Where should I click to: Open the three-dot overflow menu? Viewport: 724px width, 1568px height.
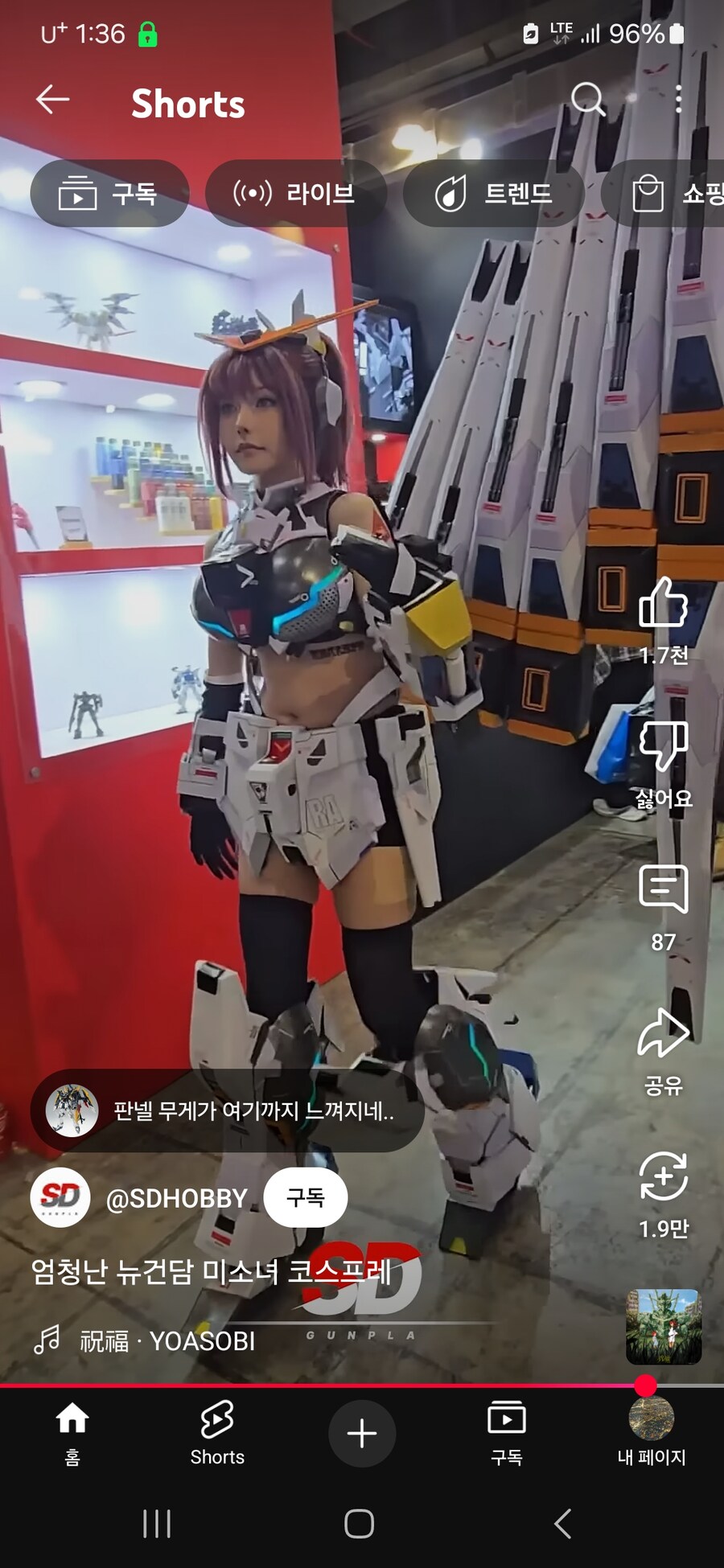[678, 100]
